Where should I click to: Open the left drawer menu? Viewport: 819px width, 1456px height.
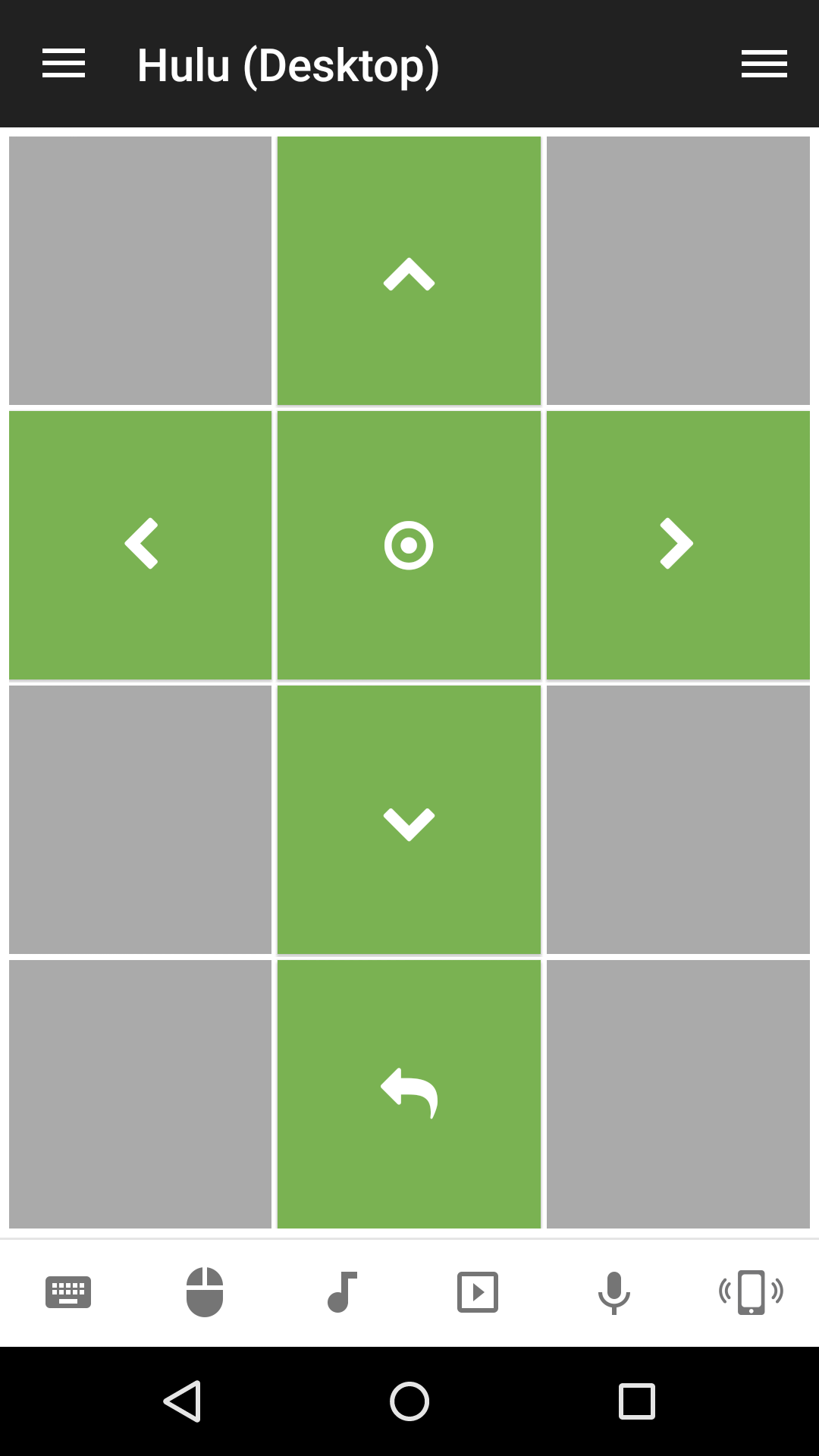pyautogui.click(x=64, y=64)
